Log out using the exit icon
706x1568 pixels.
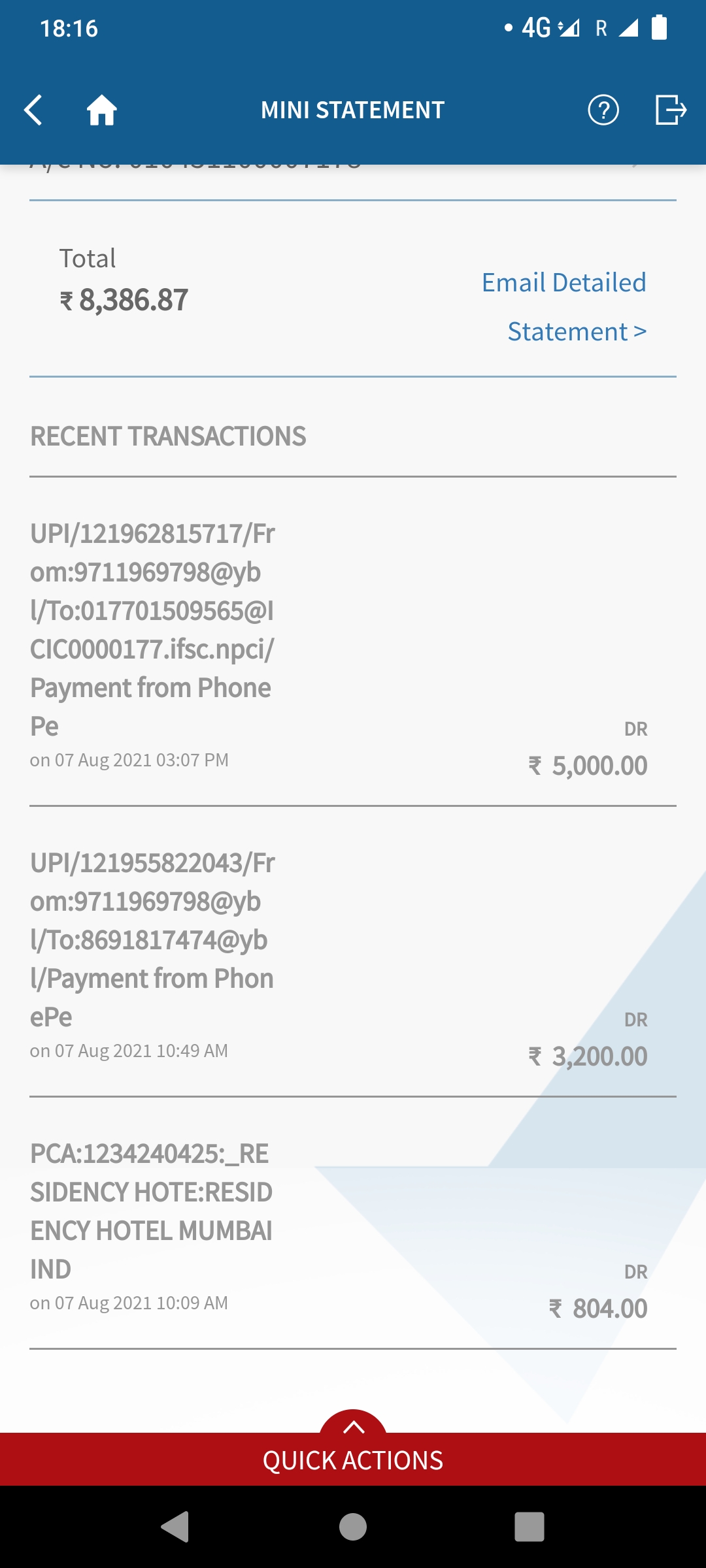point(670,110)
